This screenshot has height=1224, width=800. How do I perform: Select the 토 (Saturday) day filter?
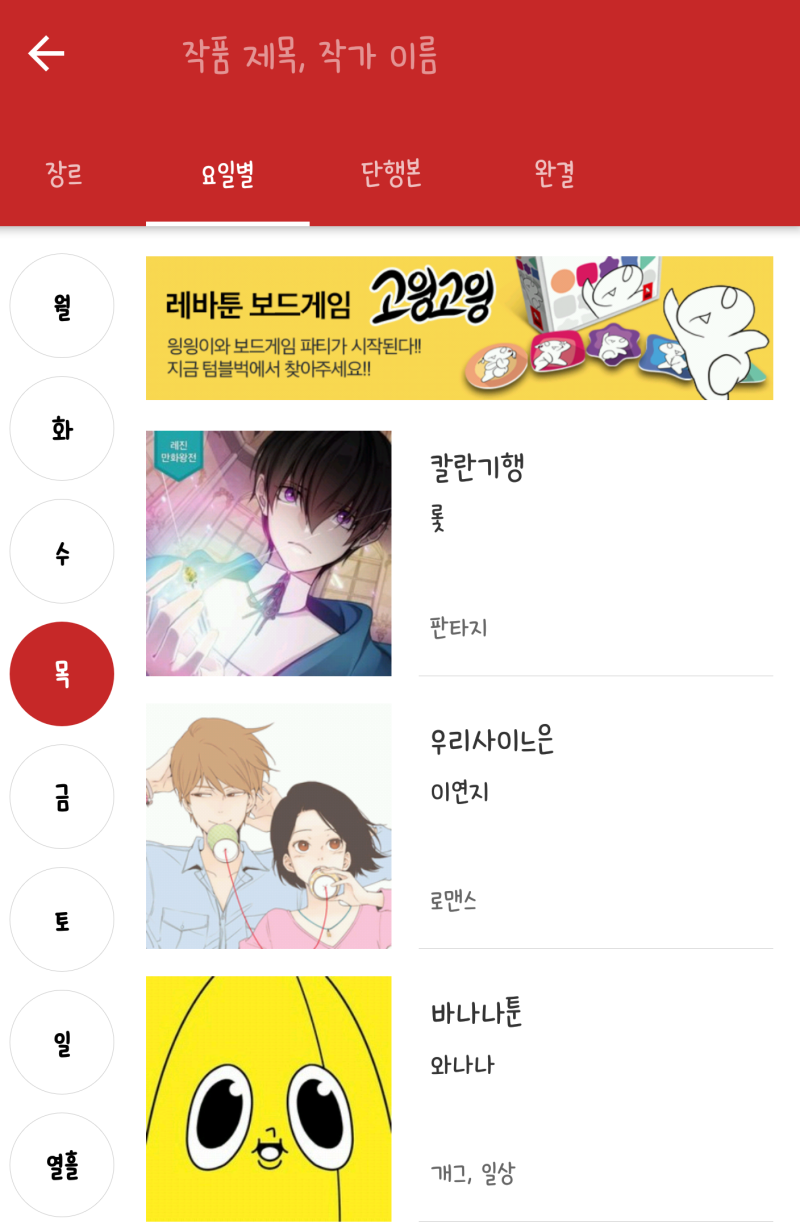click(x=62, y=919)
